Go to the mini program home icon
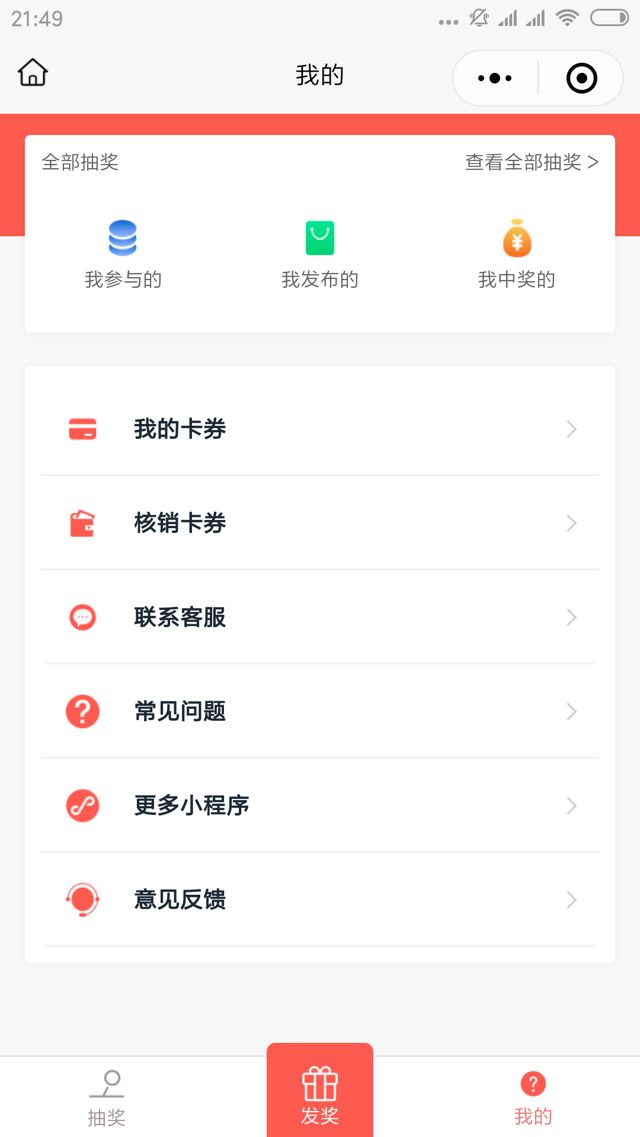Viewport: 640px width, 1137px height. [33, 73]
